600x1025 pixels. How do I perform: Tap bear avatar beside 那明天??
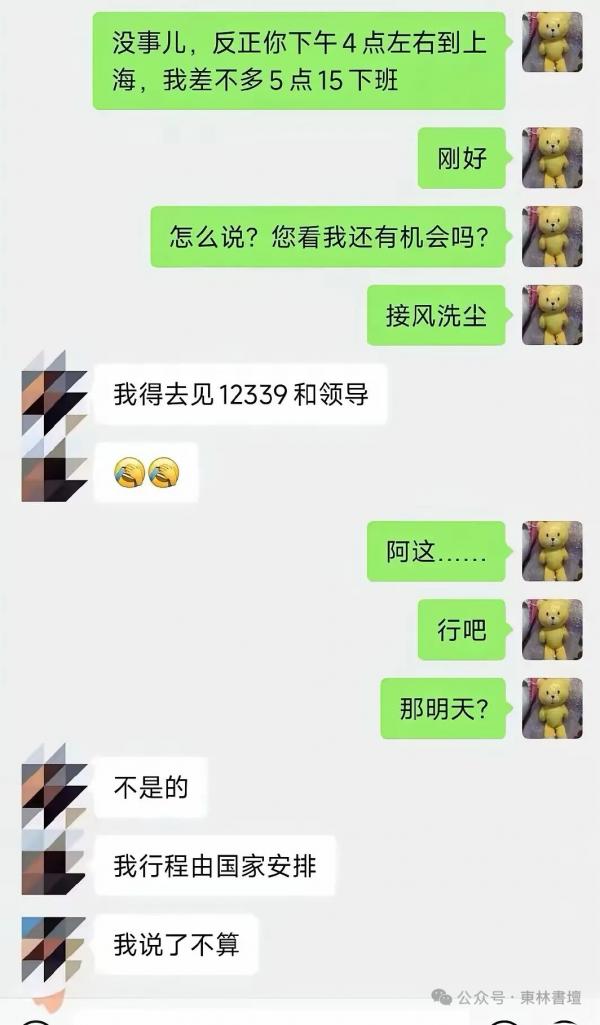[x=551, y=708]
